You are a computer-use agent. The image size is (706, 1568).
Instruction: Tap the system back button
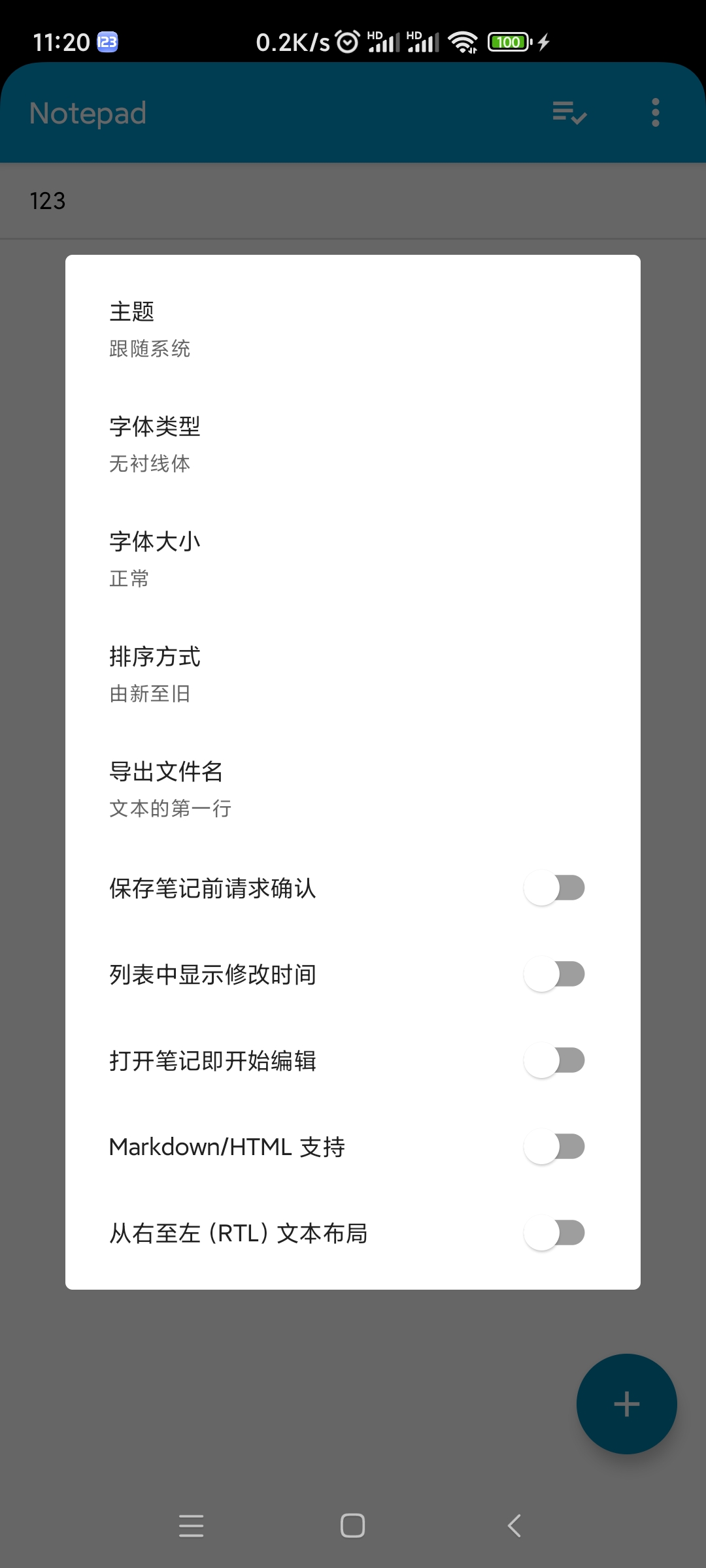(x=514, y=1526)
